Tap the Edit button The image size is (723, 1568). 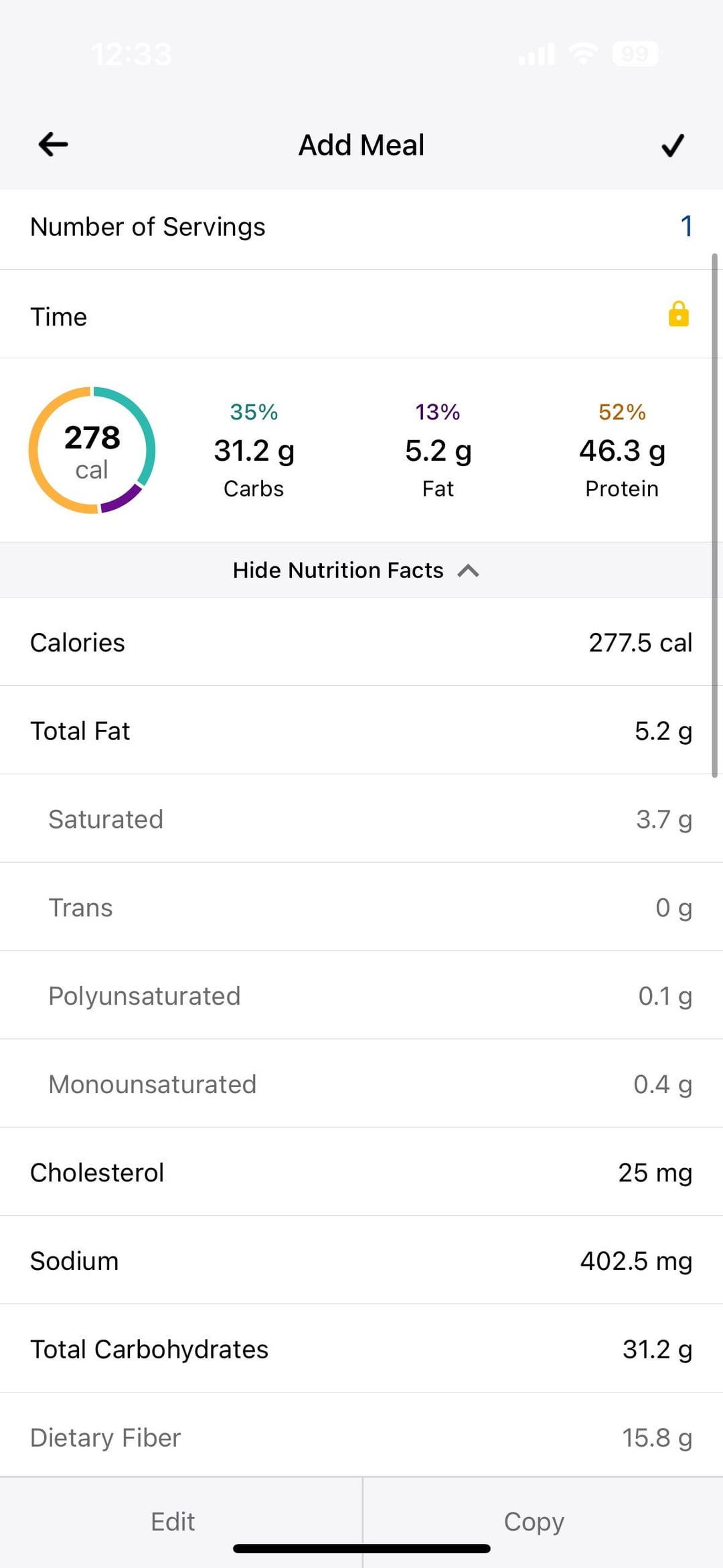pyautogui.click(x=173, y=1521)
